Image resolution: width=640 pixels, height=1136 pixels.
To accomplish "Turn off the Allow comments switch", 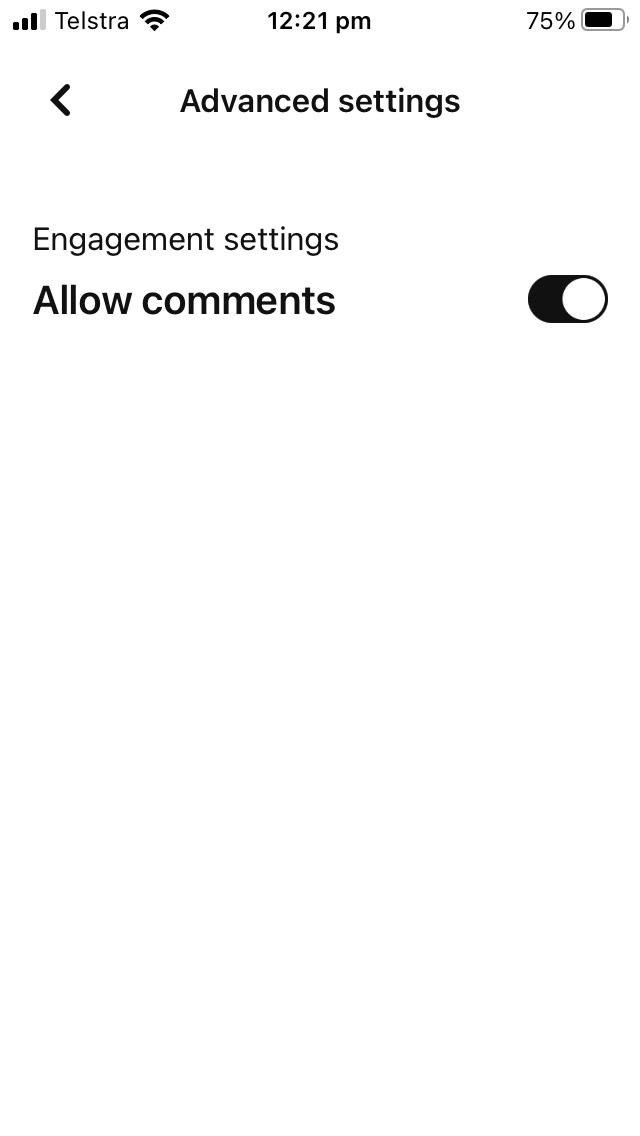I will tap(567, 299).
